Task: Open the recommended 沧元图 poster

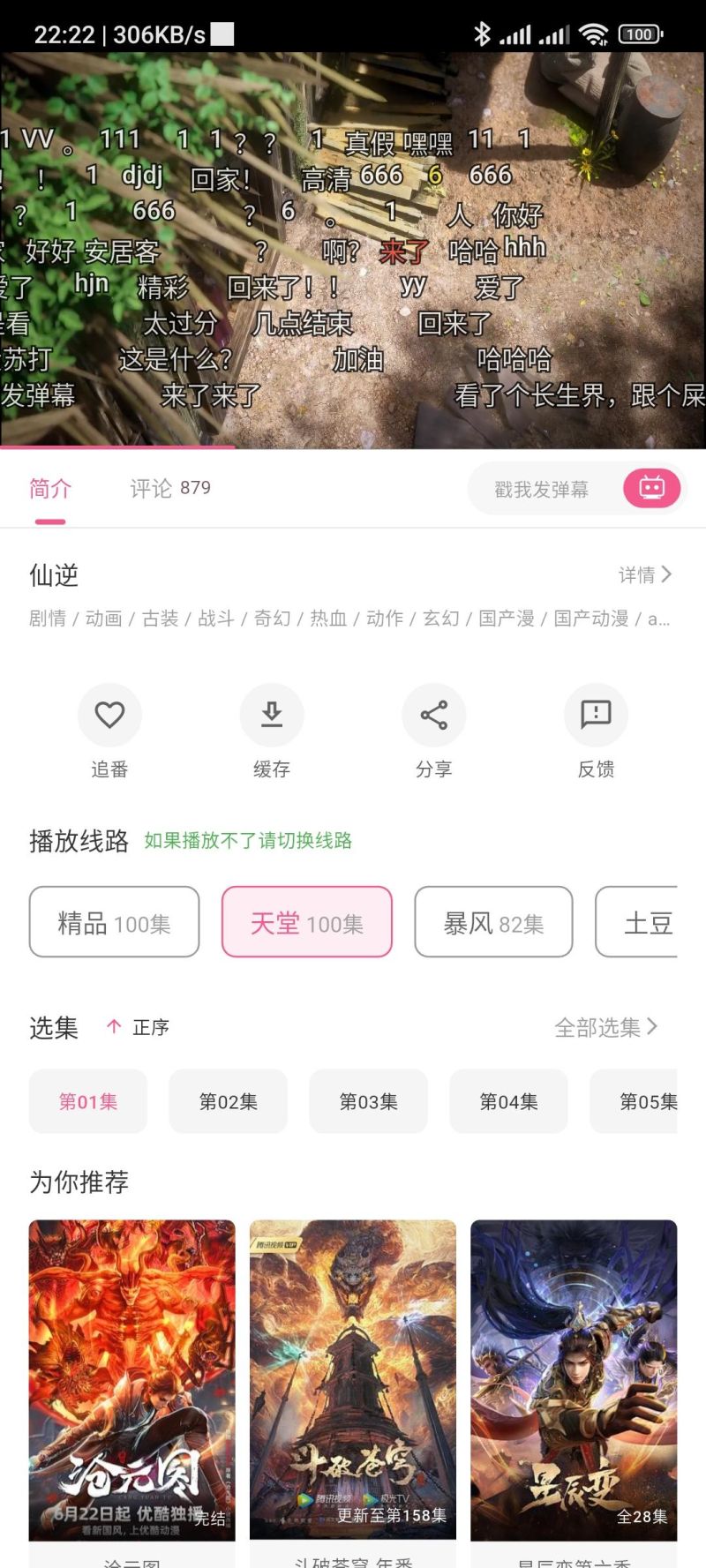Action: 132,1381
